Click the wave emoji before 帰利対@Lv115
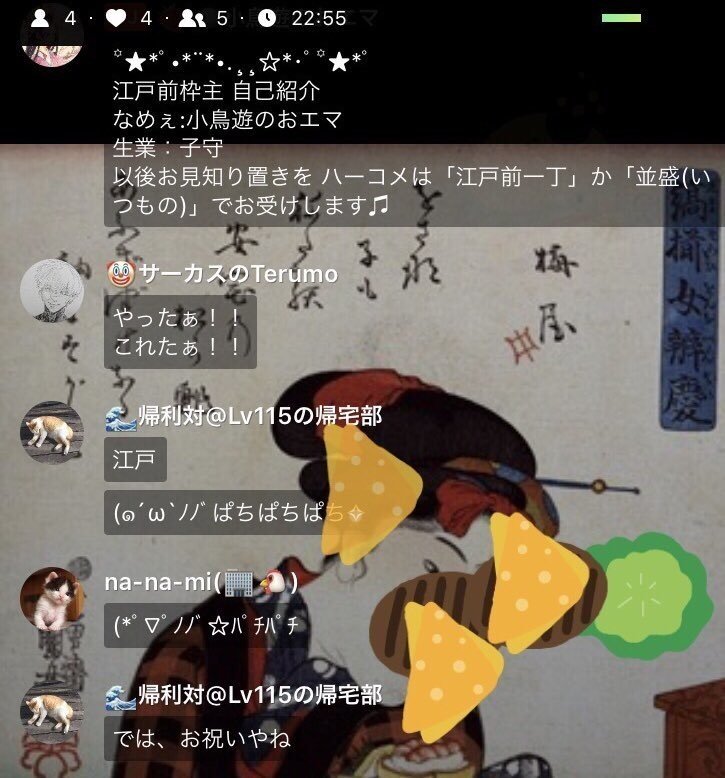The image size is (725, 778). click(120, 419)
